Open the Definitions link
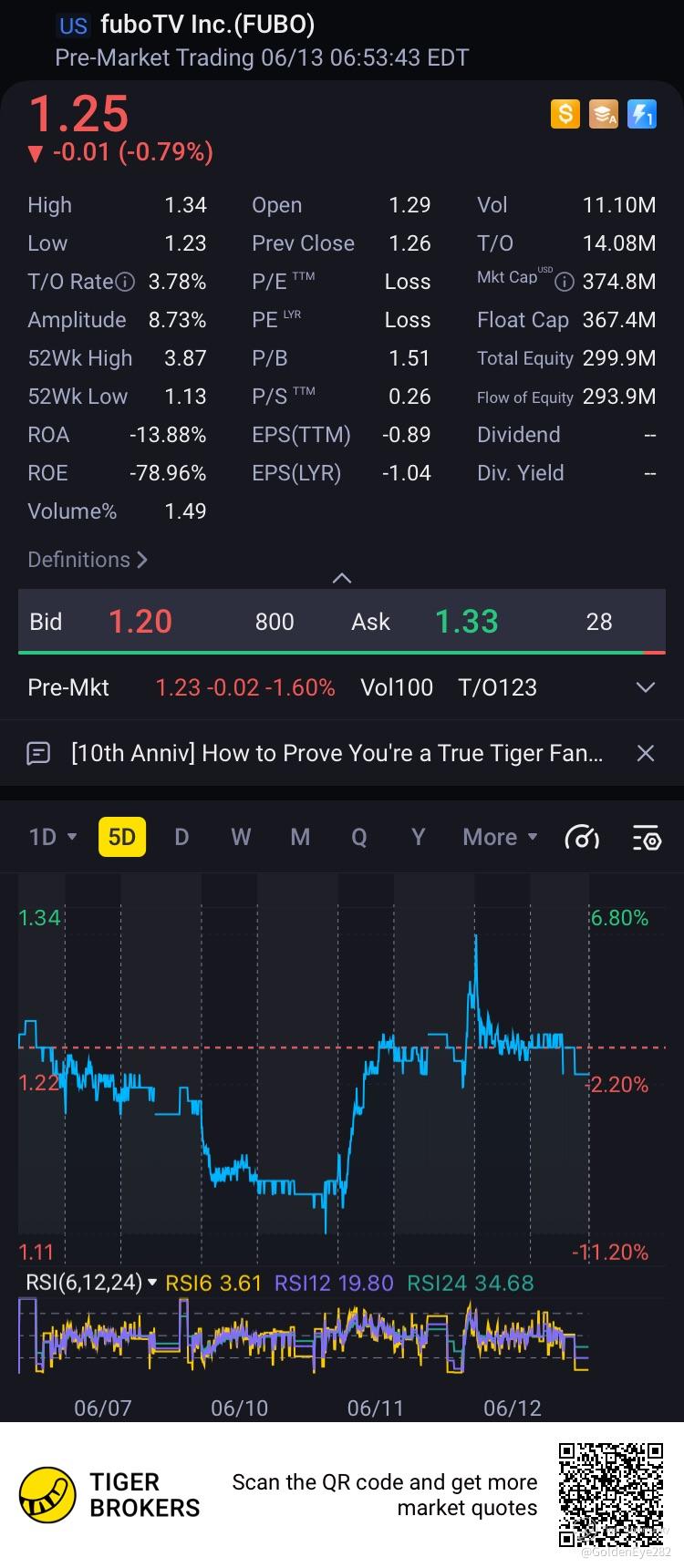This screenshot has height=1568, width=684. coord(88,560)
